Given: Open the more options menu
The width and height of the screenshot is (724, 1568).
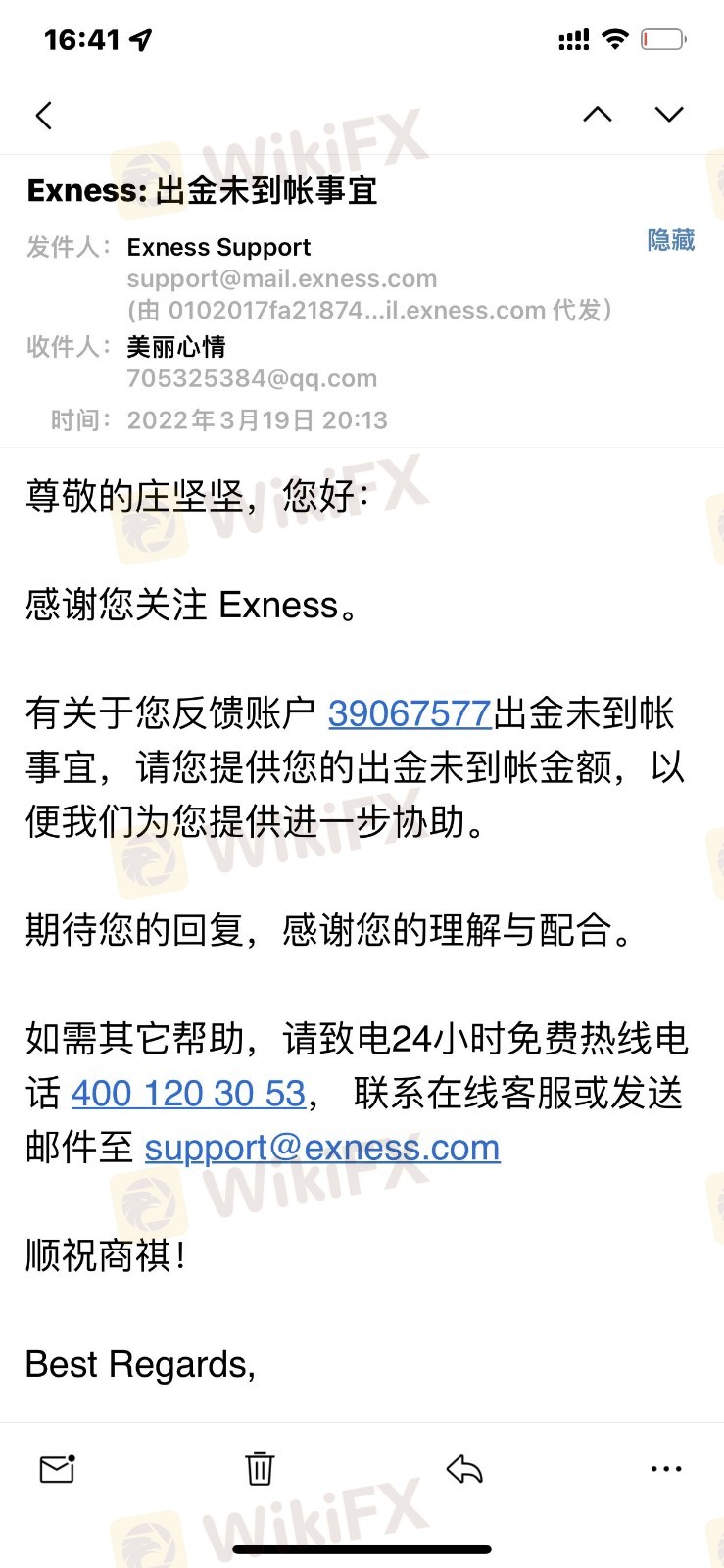Looking at the screenshot, I should (666, 1469).
